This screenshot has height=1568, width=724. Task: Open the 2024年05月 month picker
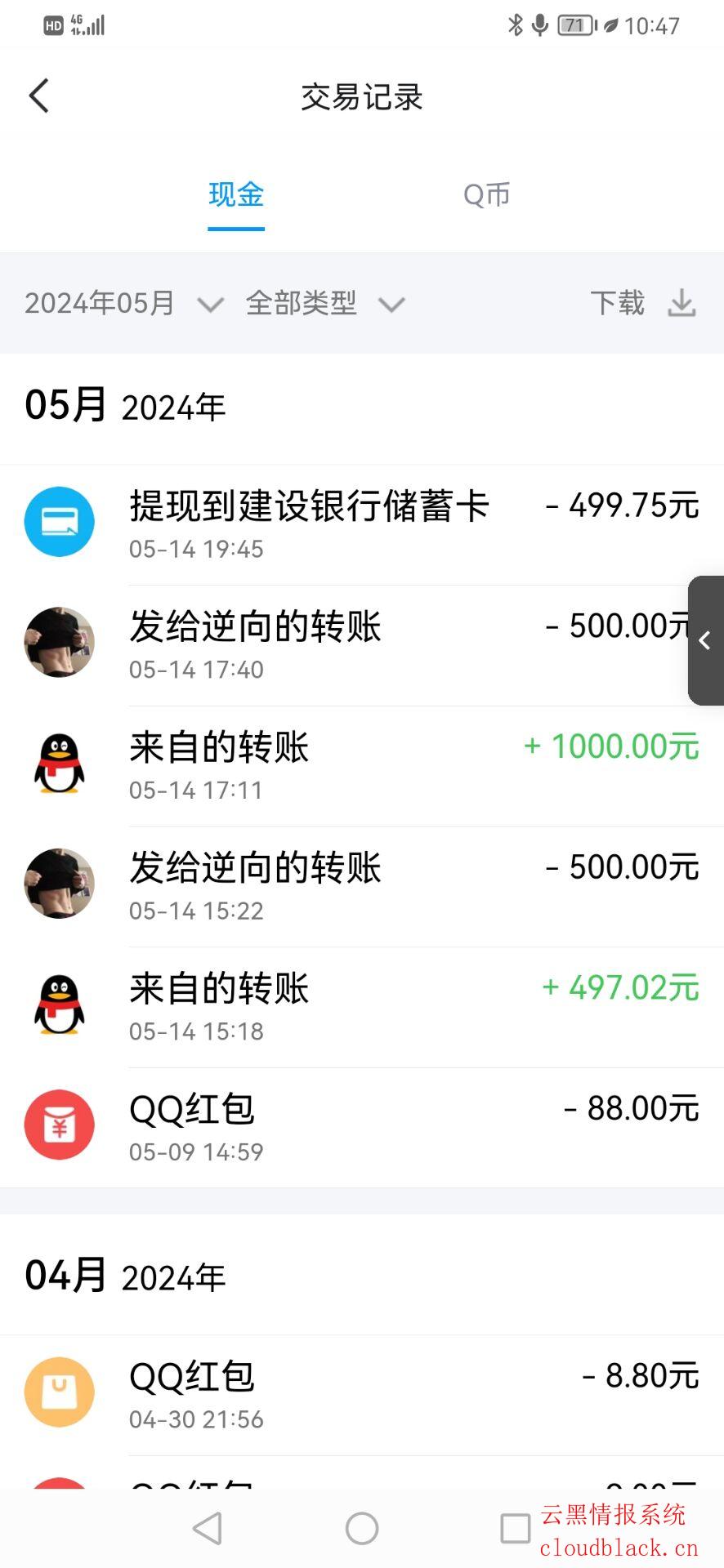click(x=123, y=304)
